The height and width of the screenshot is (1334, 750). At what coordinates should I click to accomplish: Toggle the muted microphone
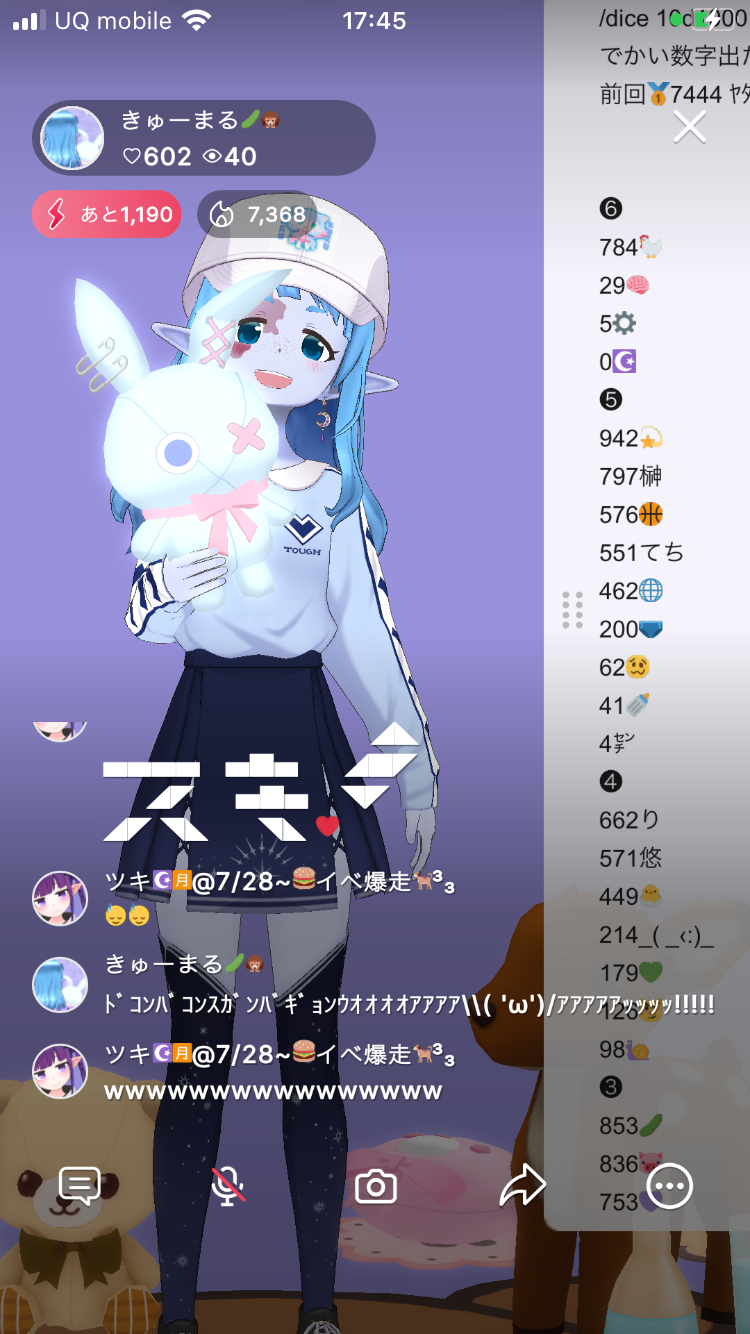(x=229, y=1186)
